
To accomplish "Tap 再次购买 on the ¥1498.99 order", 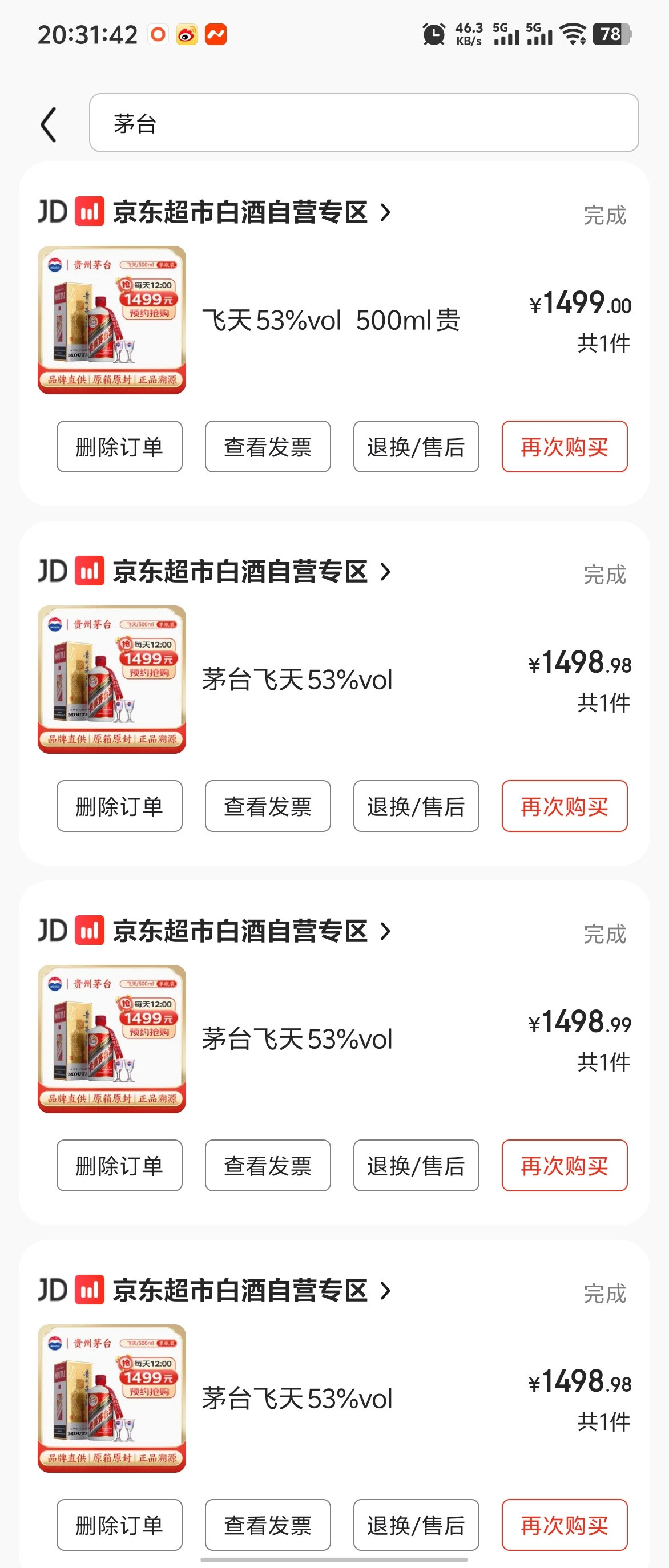I will tap(563, 1165).
